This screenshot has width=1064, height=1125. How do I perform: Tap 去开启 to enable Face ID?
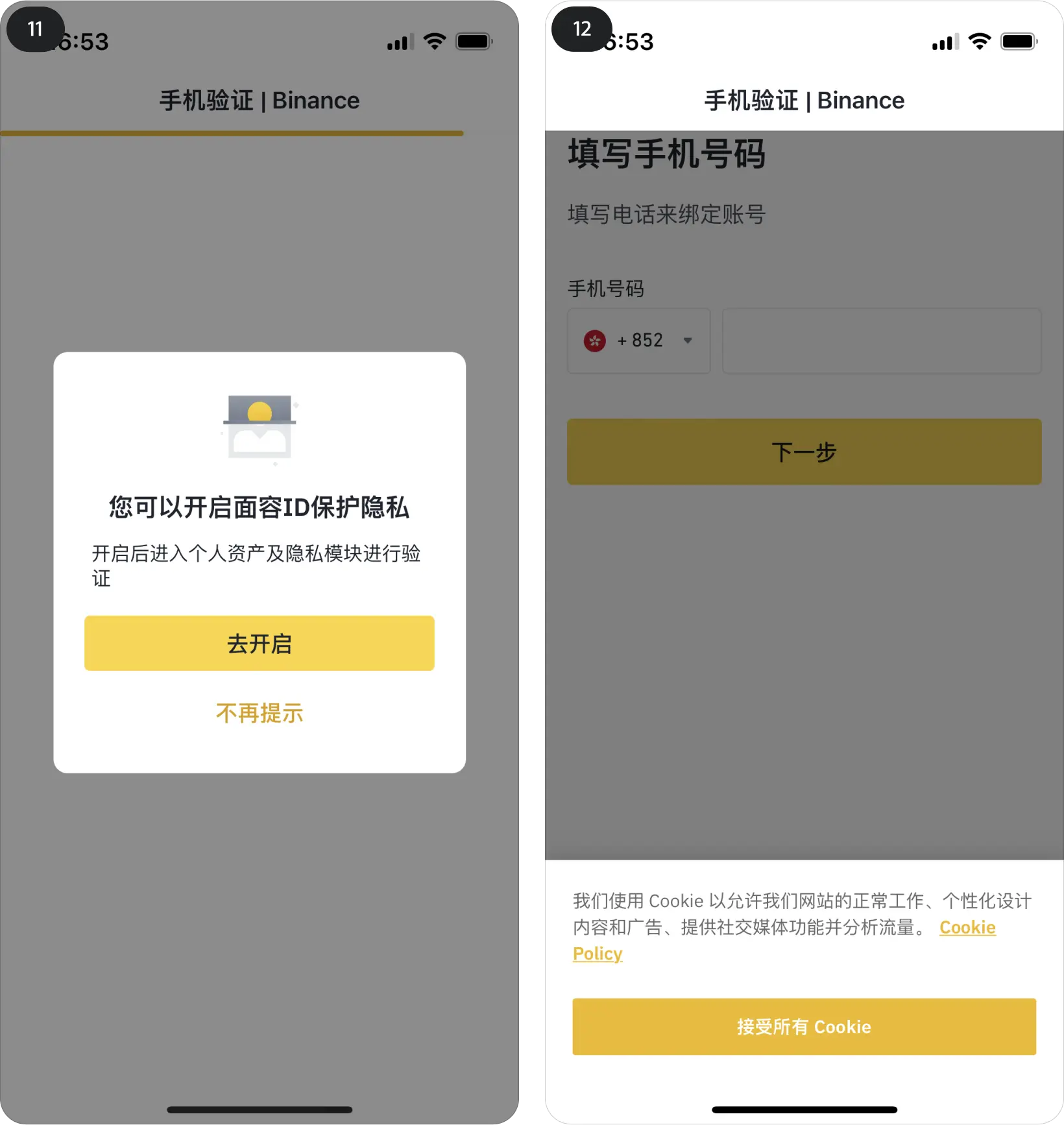point(259,643)
